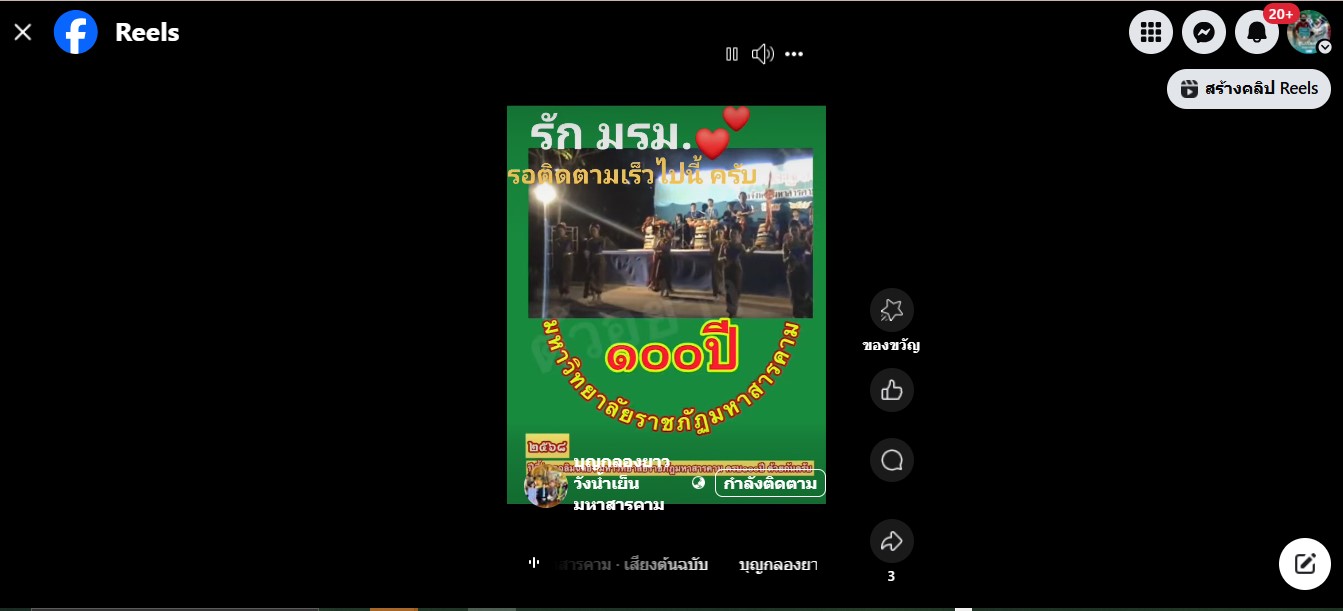Compose a new message
The height and width of the screenshot is (611, 1343).
pyautogui.click(x=1305, y=564)
